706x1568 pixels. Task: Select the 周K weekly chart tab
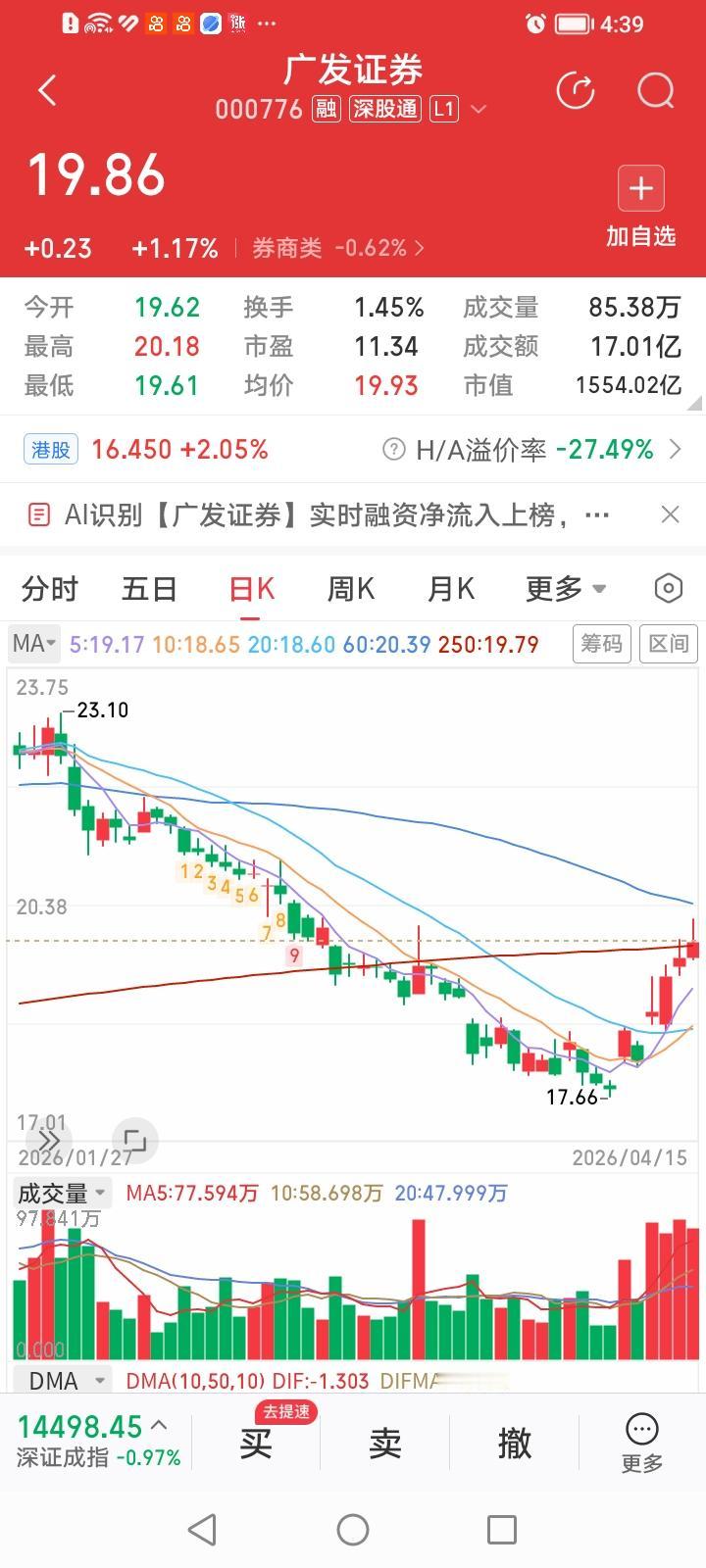(x=350, y=588)
